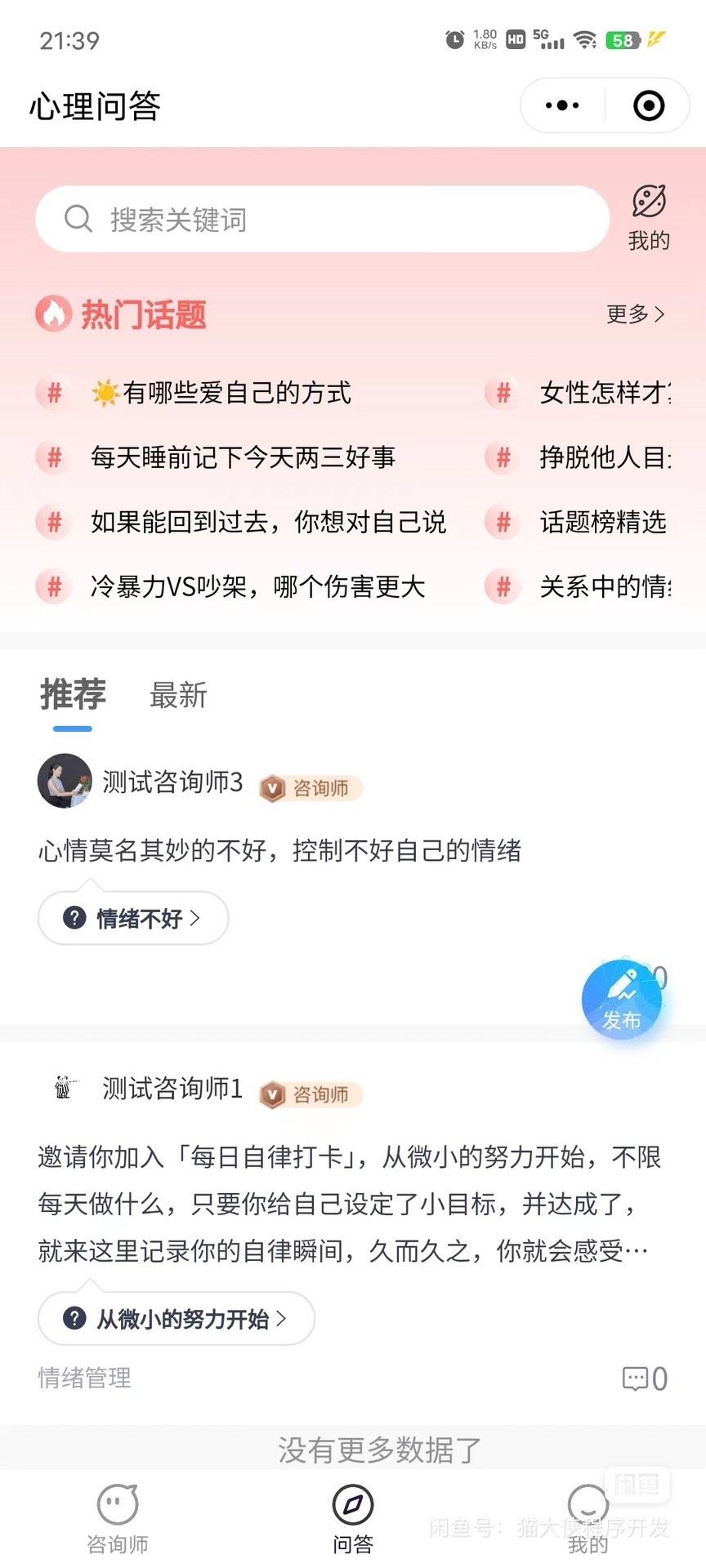706x1568 pixels.
Task: View 更多 hot topics
Action: tap(636, 314)
